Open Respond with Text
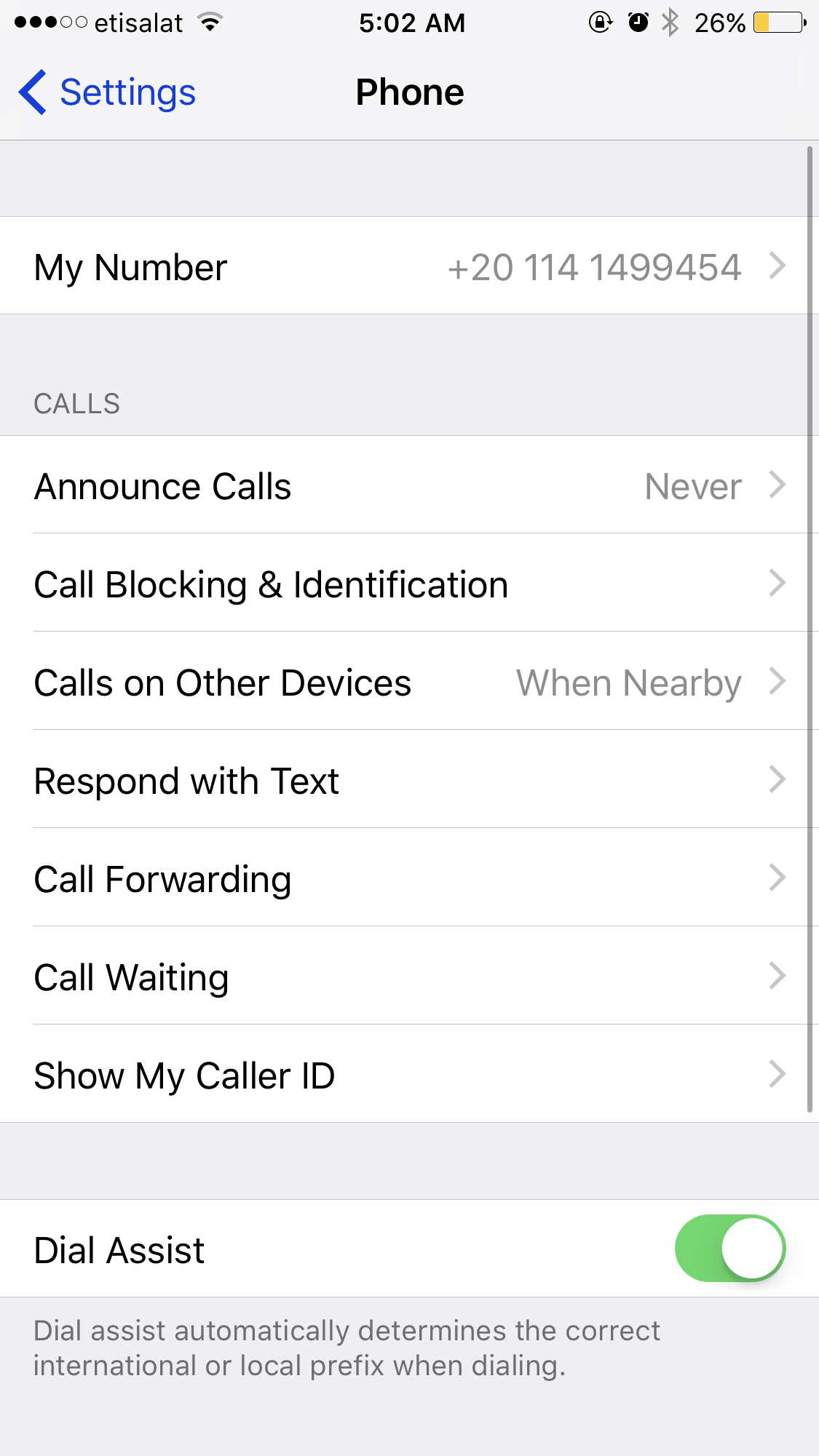This screenshot has height=1456, width=819. tap(408, 781)
